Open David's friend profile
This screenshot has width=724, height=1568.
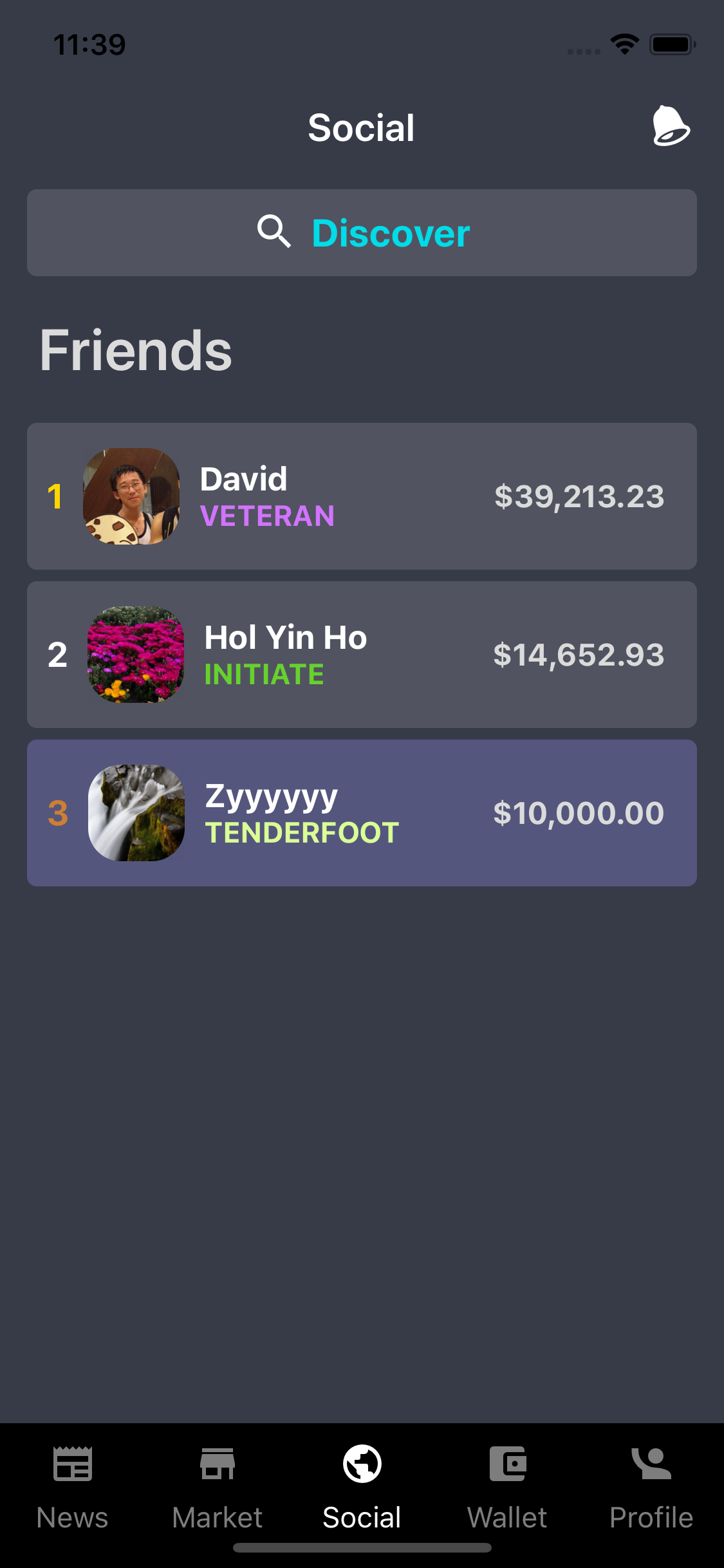[x=362, y=496]
